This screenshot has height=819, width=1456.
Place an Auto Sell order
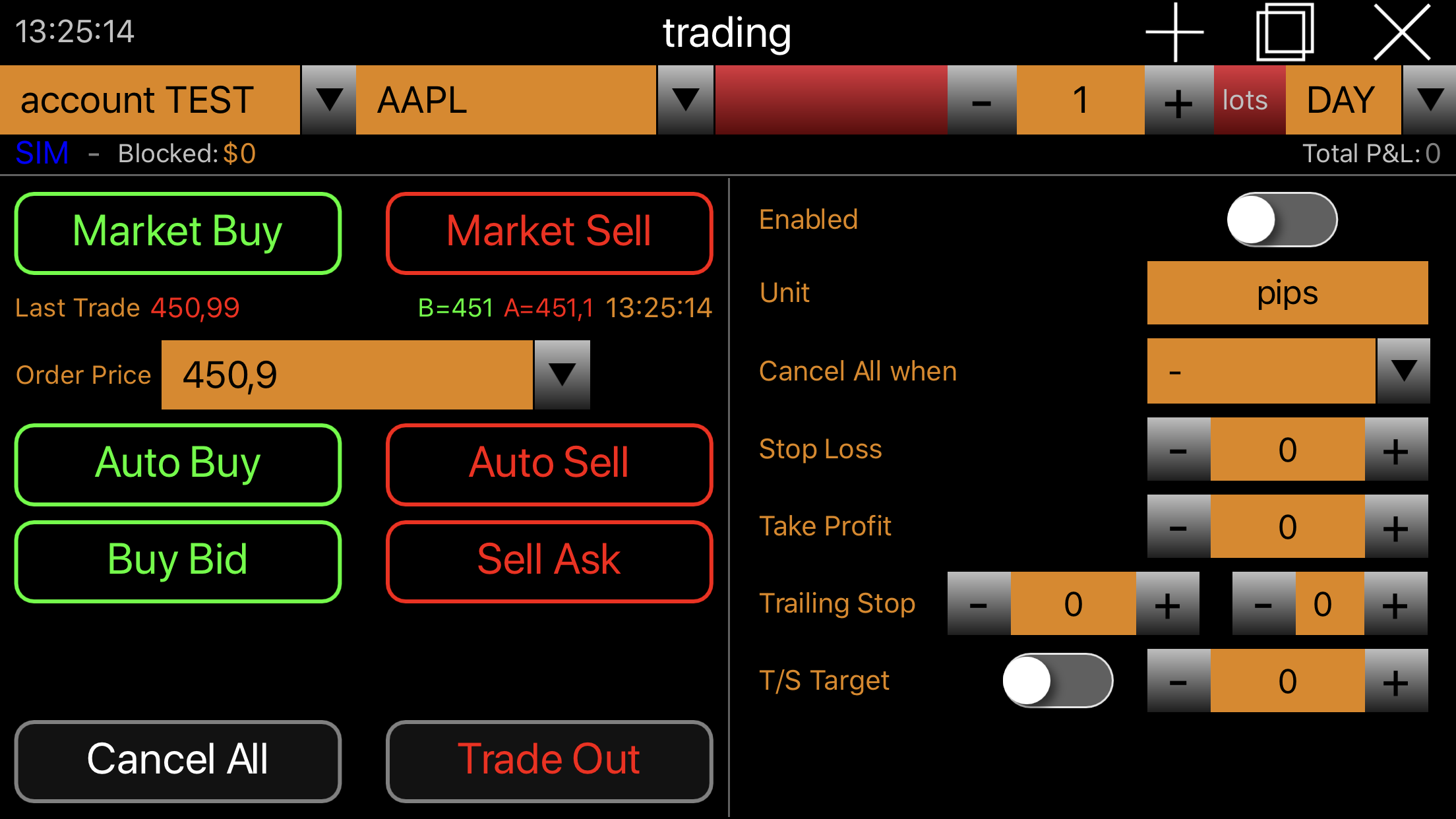click(x=549, y=464)
